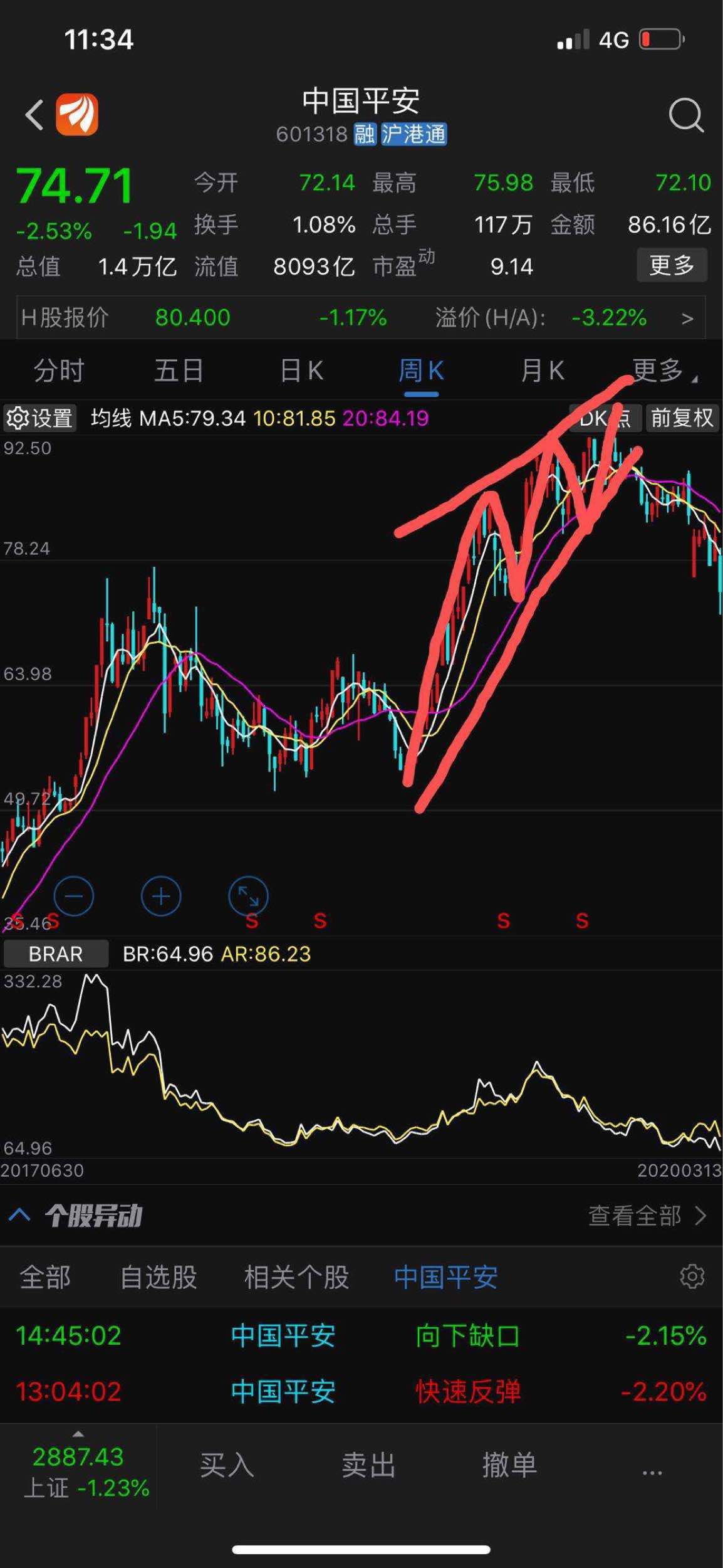Go back to the previous screen

tap(34, 115)
